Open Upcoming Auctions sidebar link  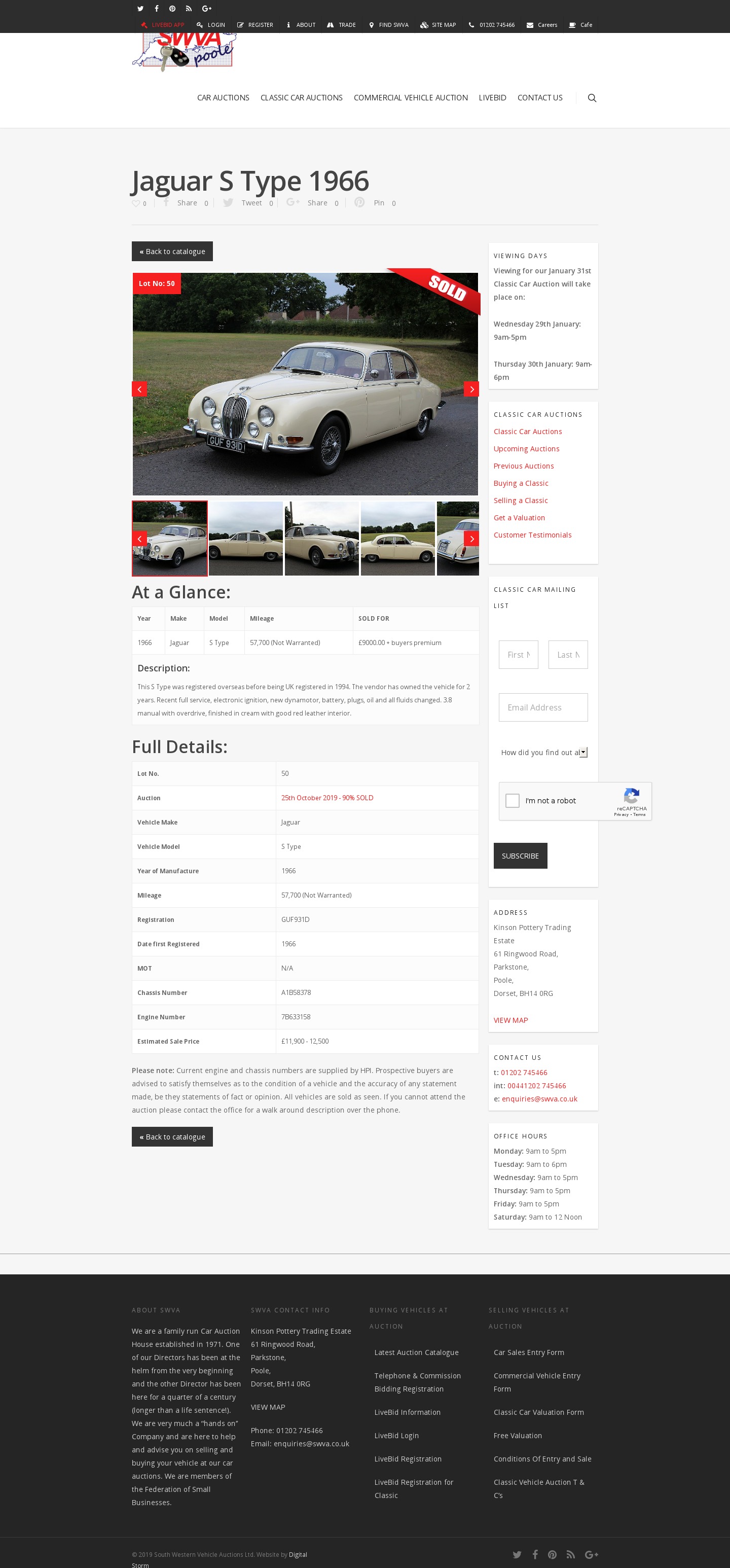tap(526, 449)
